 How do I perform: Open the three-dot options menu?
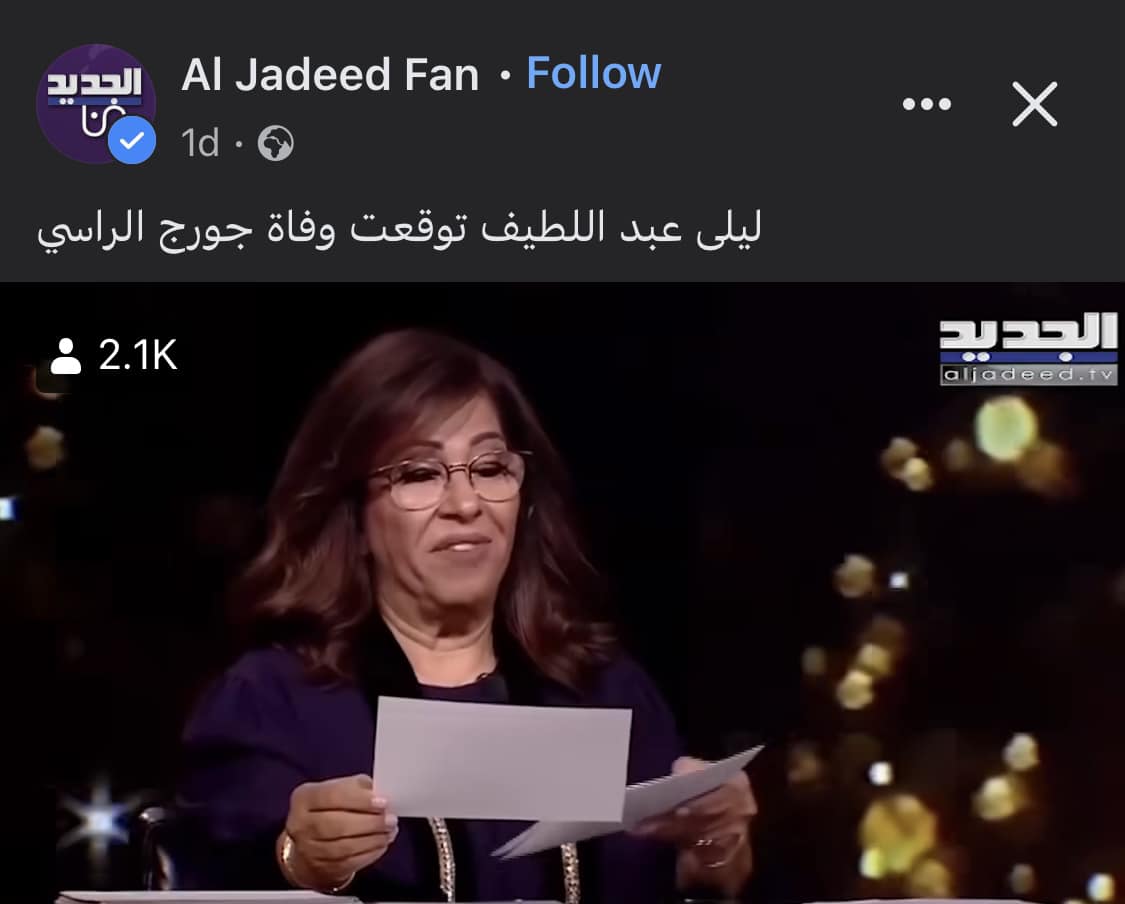point(926,104)
